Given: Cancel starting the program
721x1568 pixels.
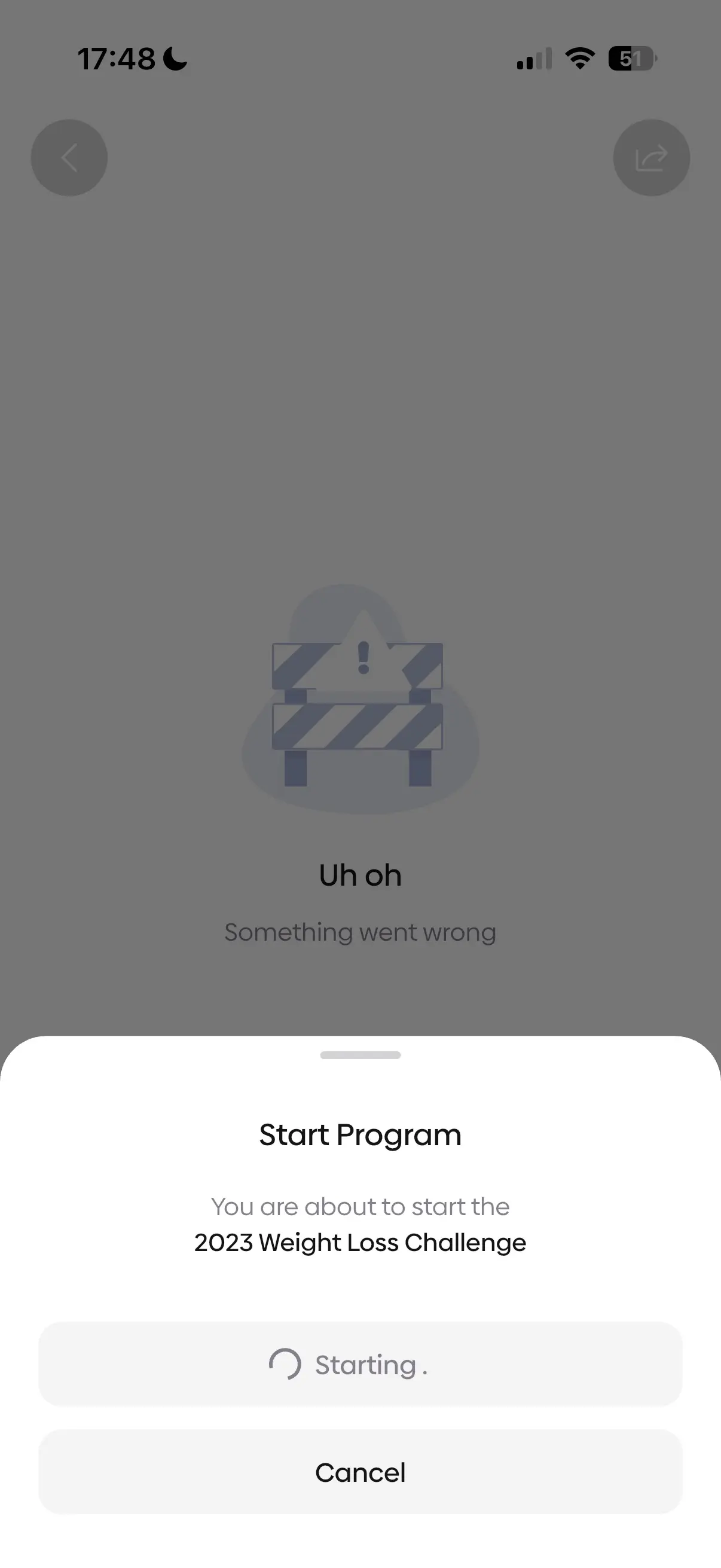Looking at the screenshot, I should [x=360, y=1472].
